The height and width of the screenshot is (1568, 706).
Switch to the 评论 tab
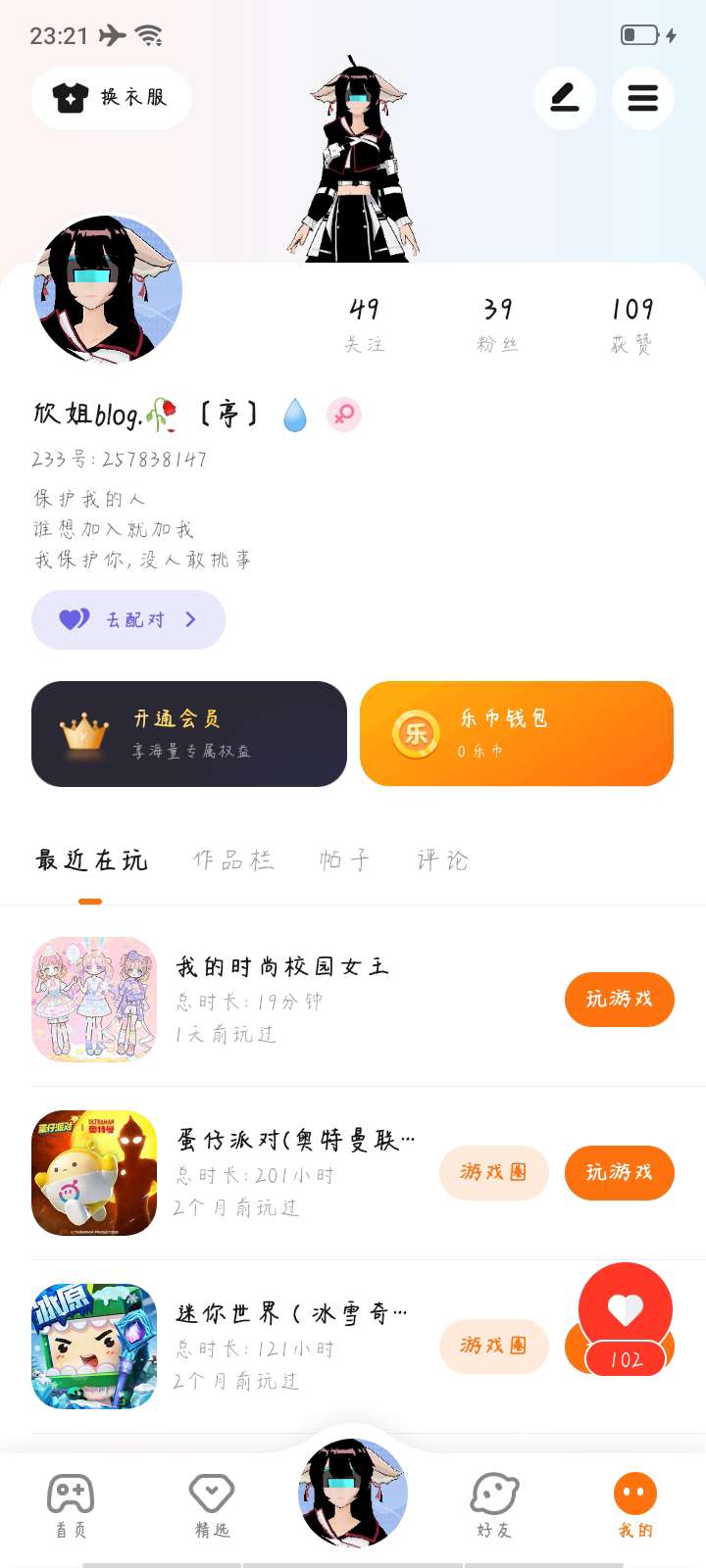click(442, 860)
